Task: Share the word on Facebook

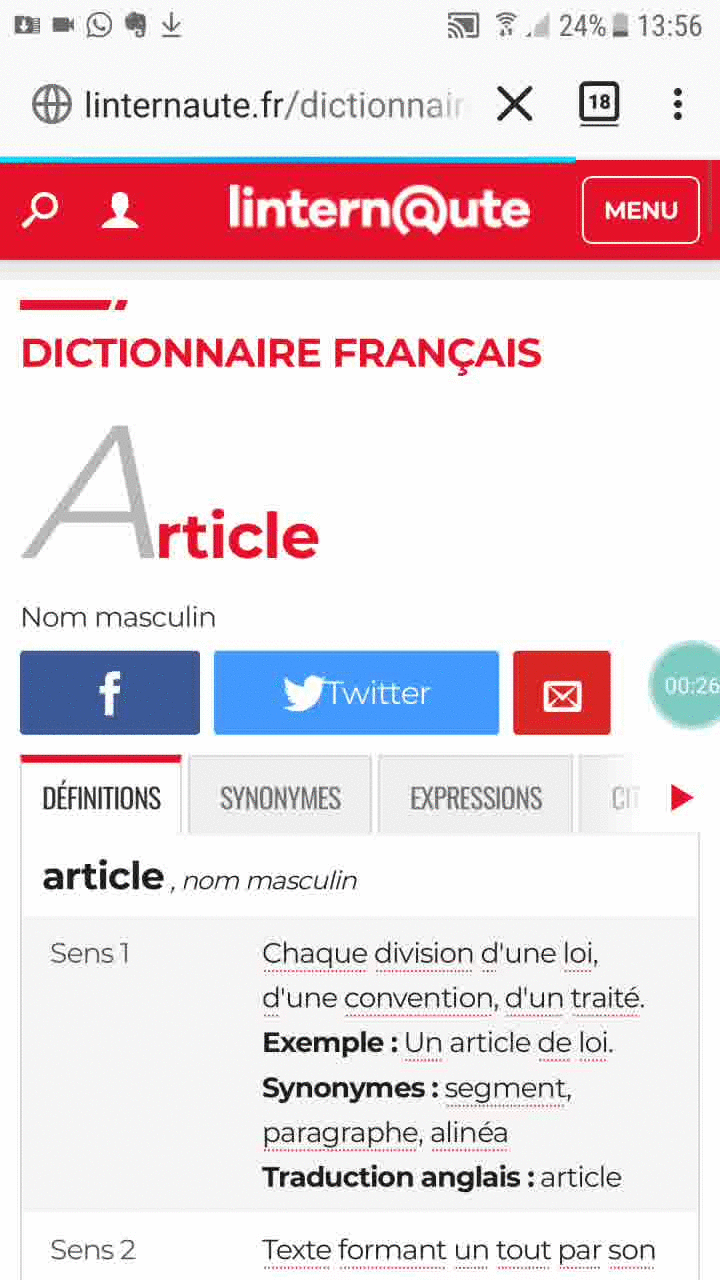Action: [x=110, y=693]
